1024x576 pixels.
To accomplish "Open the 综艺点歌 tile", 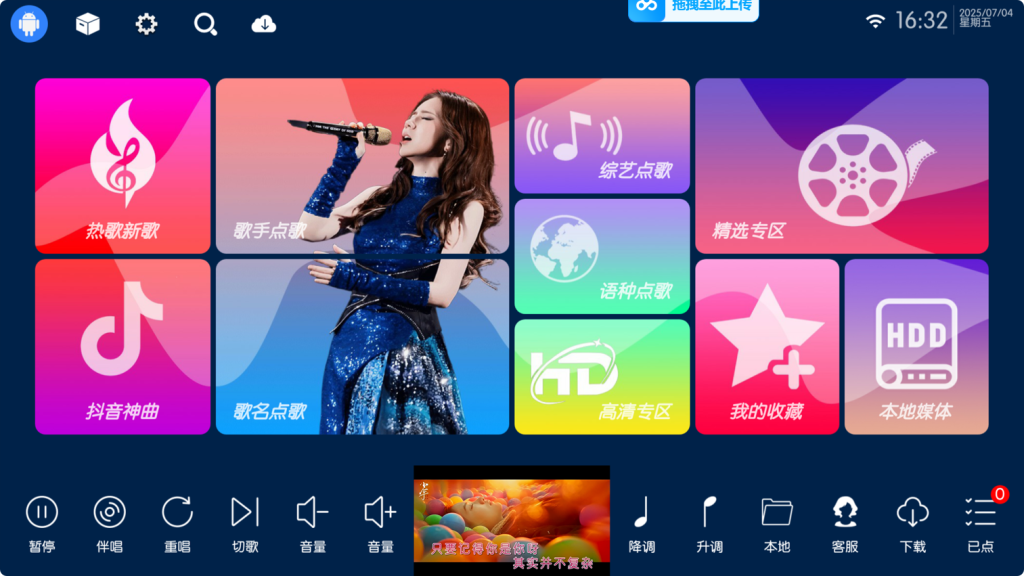I will 602,135.
